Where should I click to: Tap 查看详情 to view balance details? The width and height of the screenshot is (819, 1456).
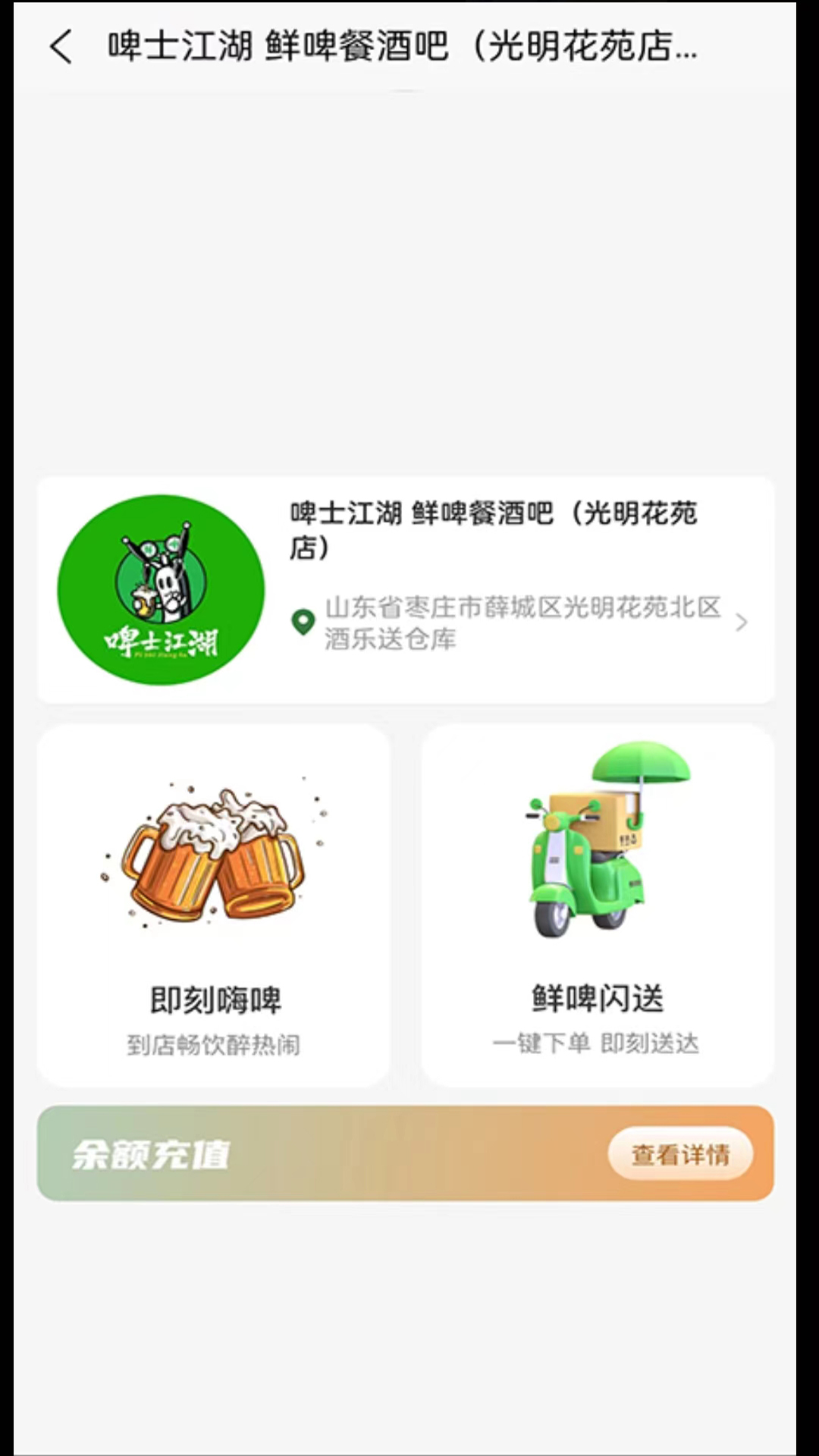[680, 1153]
